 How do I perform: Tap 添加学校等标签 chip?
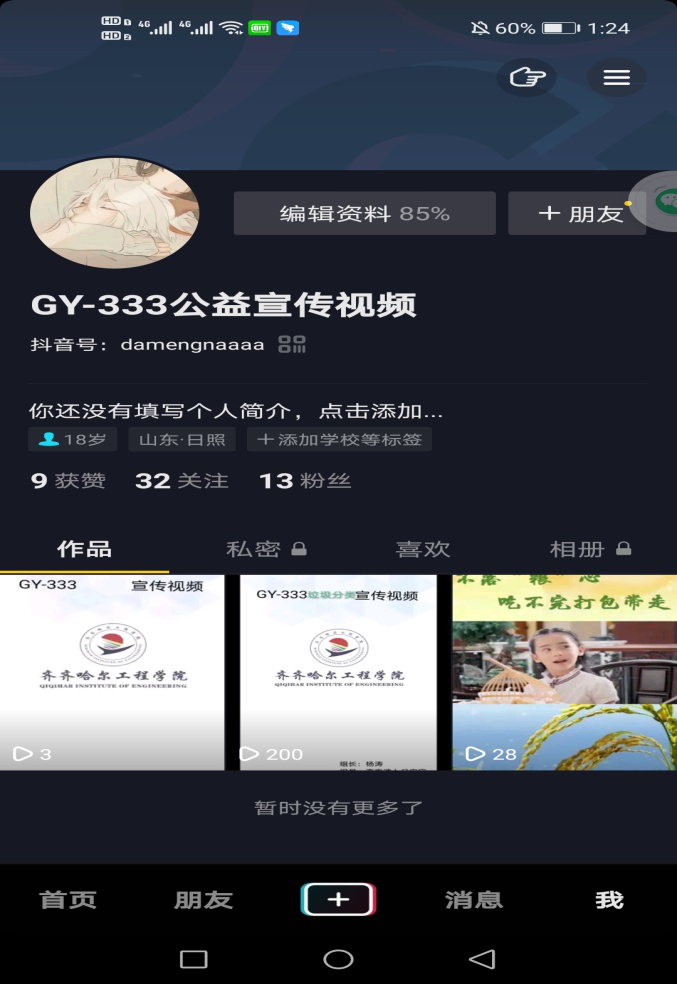coord(340,440)
